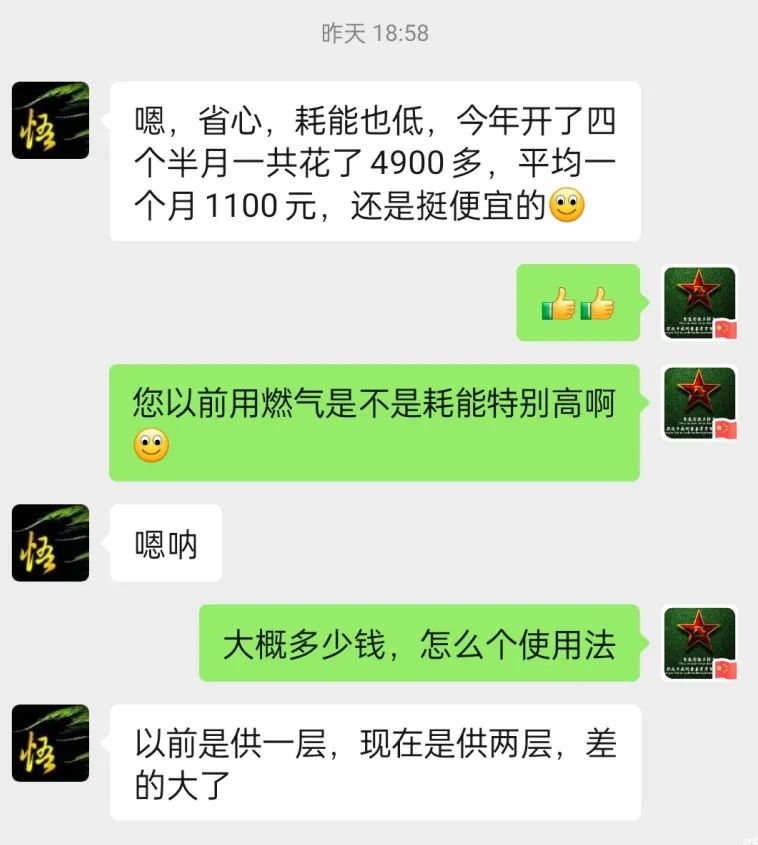View contact profile via avatar beside 嗯呐
Viewport: 758px width, 845px height.
click(50, 543)
